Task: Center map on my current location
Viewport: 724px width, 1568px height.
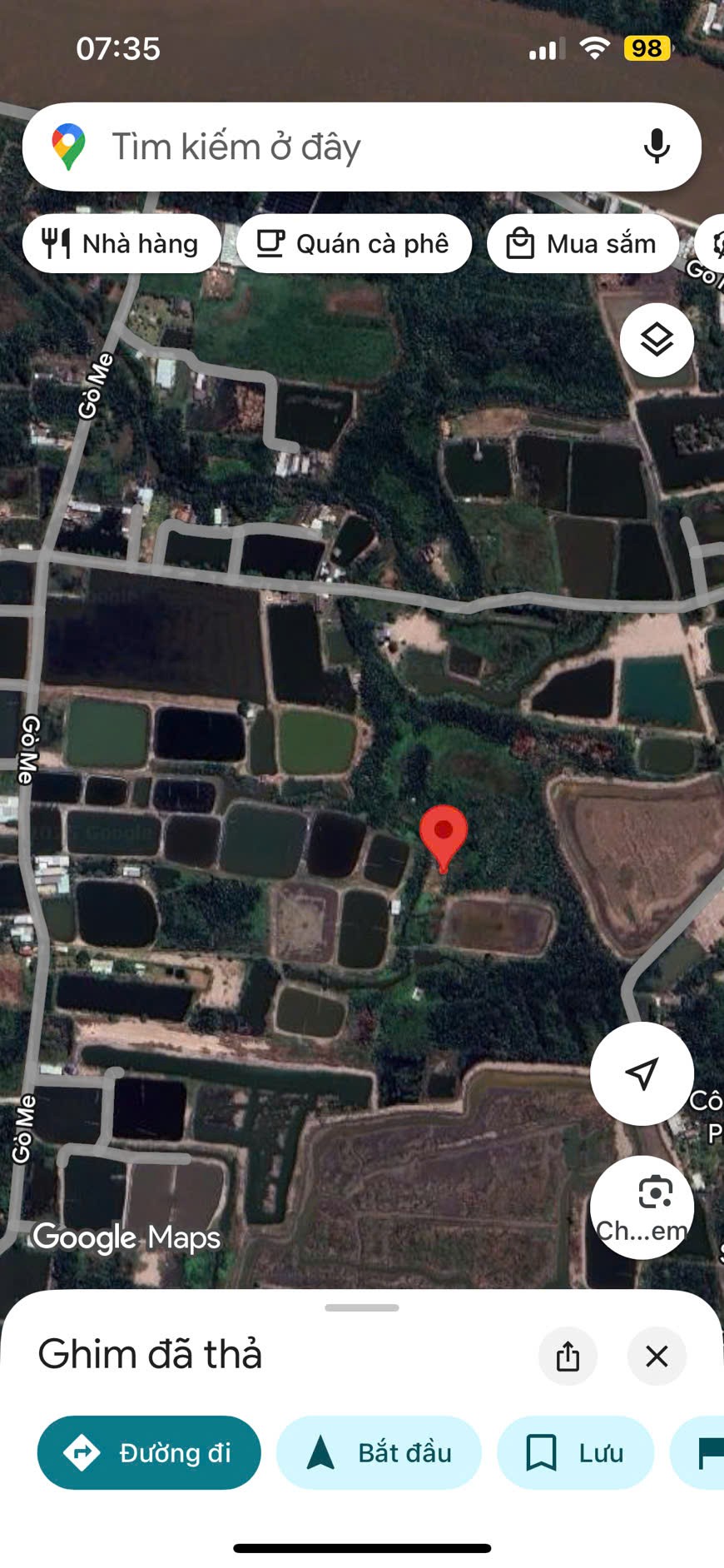Action: coord(642,1073)
